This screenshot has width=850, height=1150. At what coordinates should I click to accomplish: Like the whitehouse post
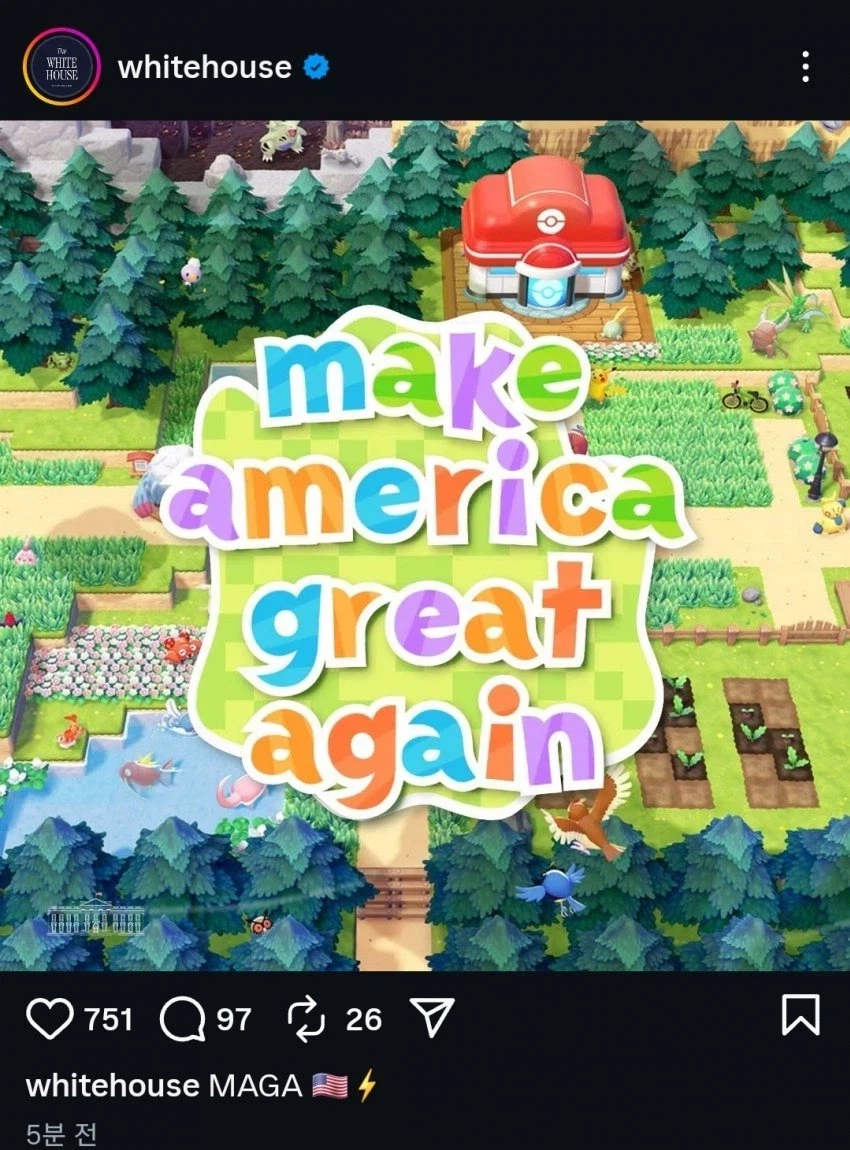click(x=49, y=1018)
